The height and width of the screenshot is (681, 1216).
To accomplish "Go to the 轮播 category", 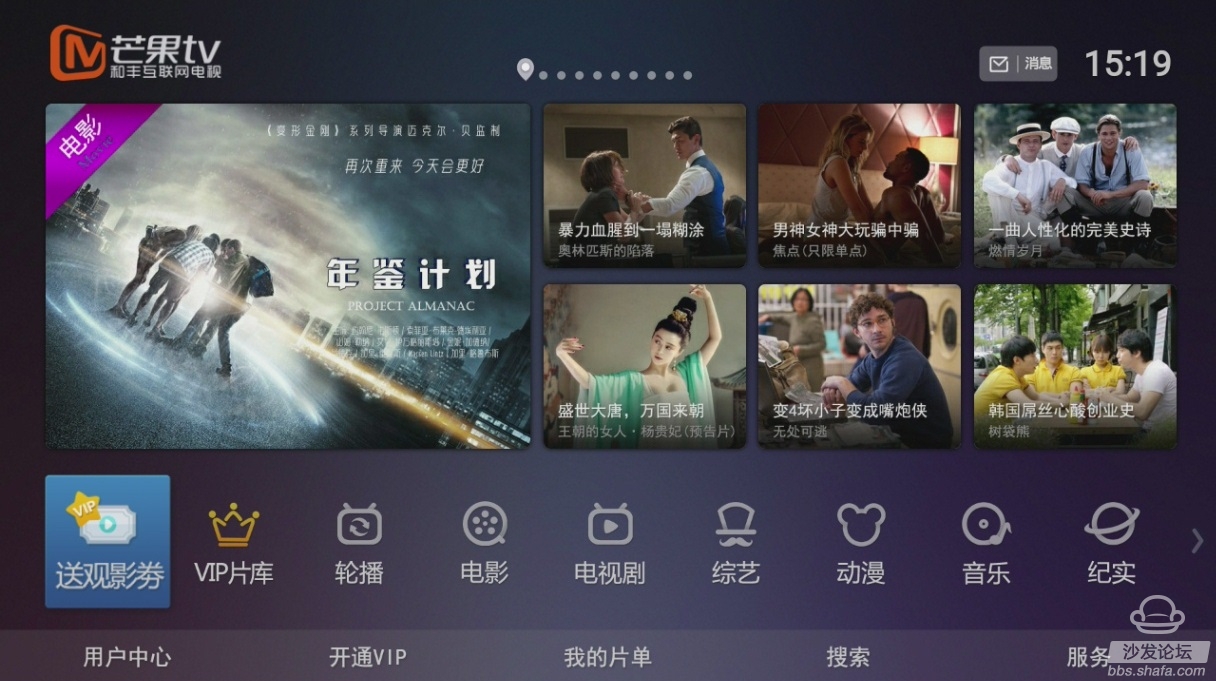I will (359, 545).
